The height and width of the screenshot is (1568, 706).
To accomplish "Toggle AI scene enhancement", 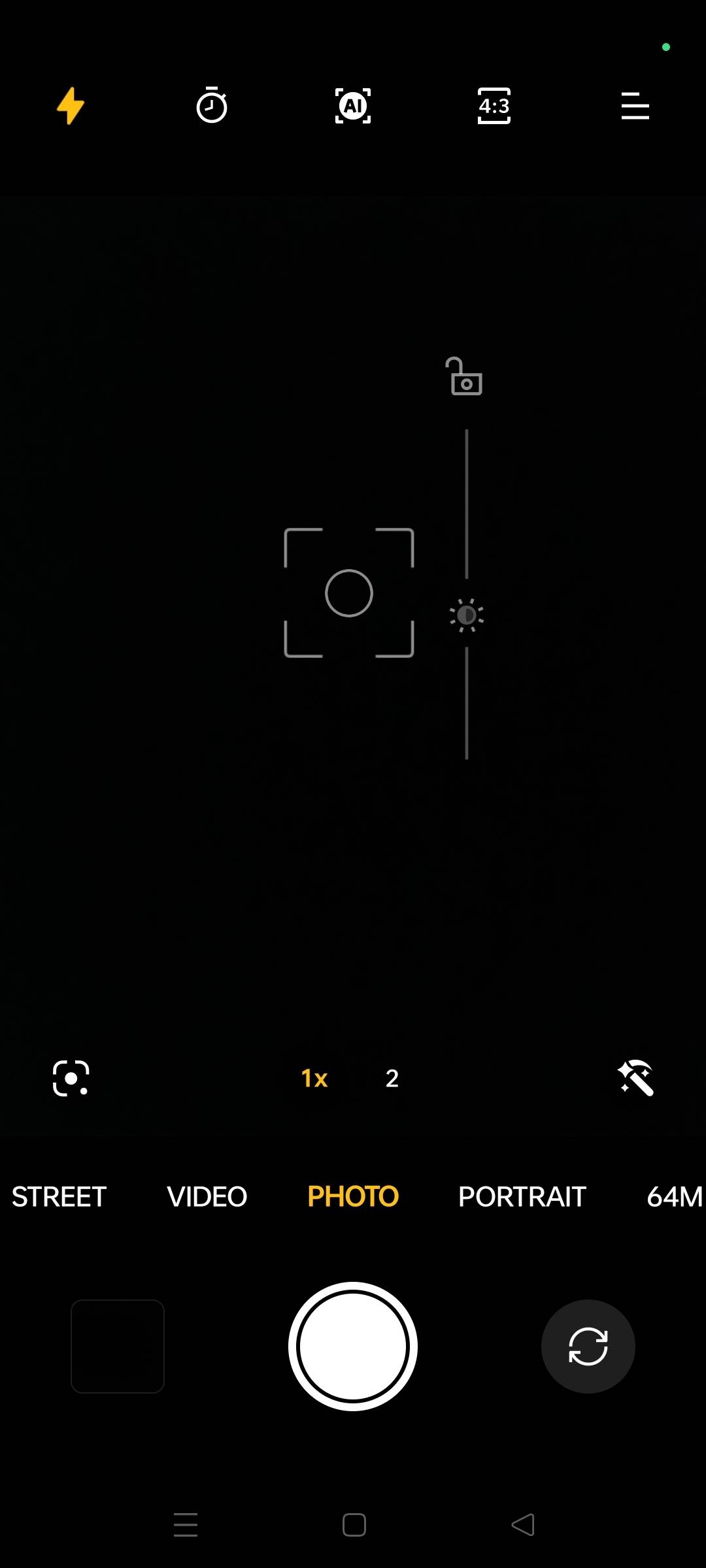I will pos(353,106).
